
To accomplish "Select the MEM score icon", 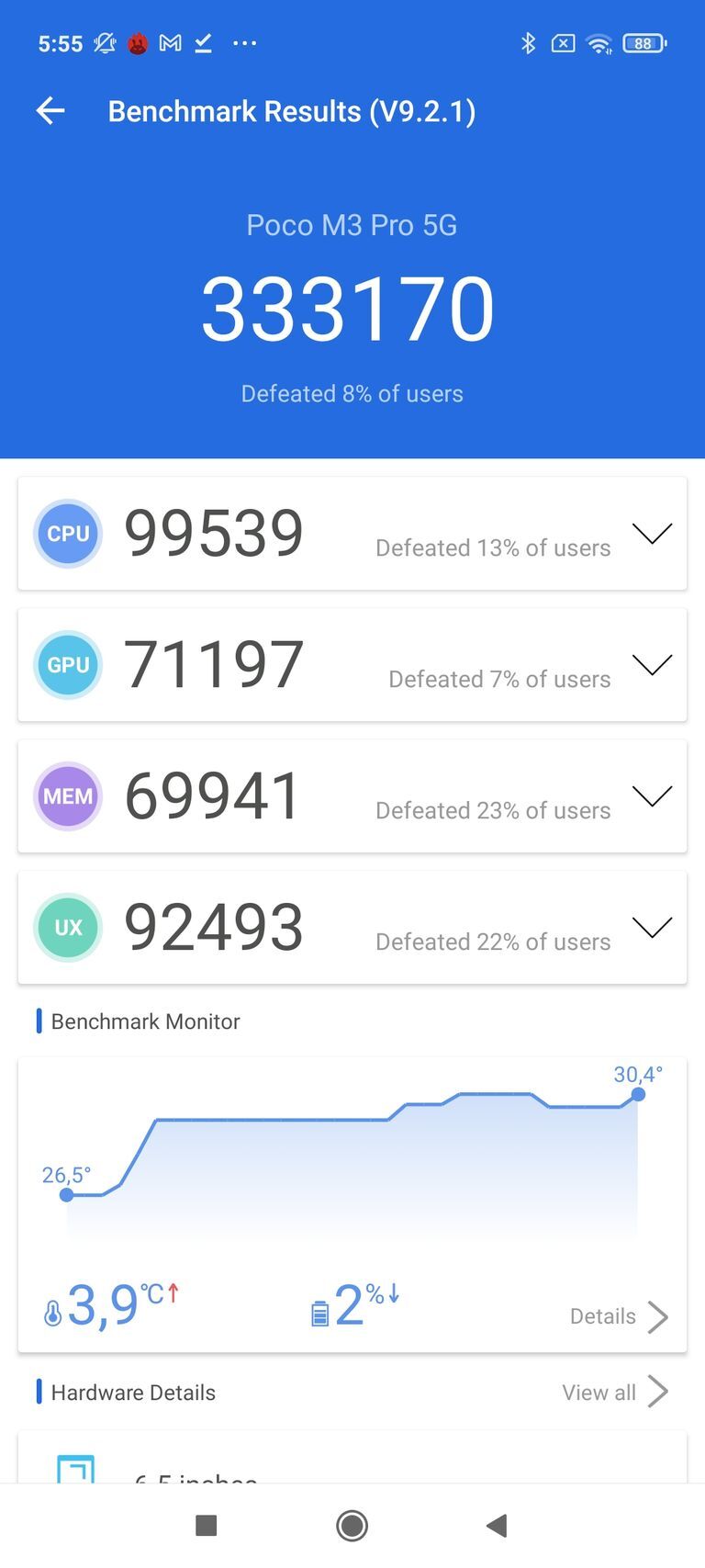I will click(68, 796).
